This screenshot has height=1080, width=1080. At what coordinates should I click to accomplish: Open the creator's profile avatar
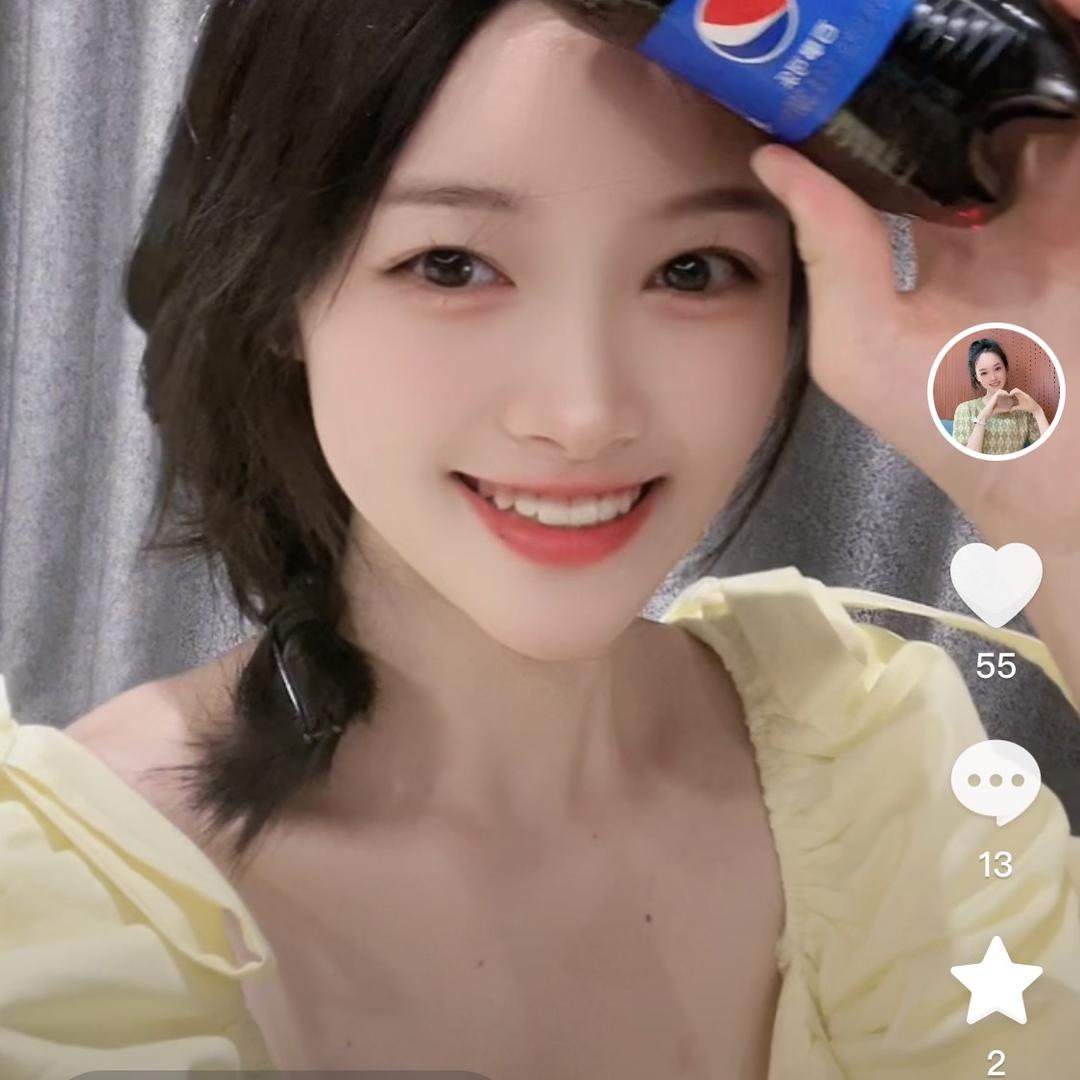coord(996,391)
